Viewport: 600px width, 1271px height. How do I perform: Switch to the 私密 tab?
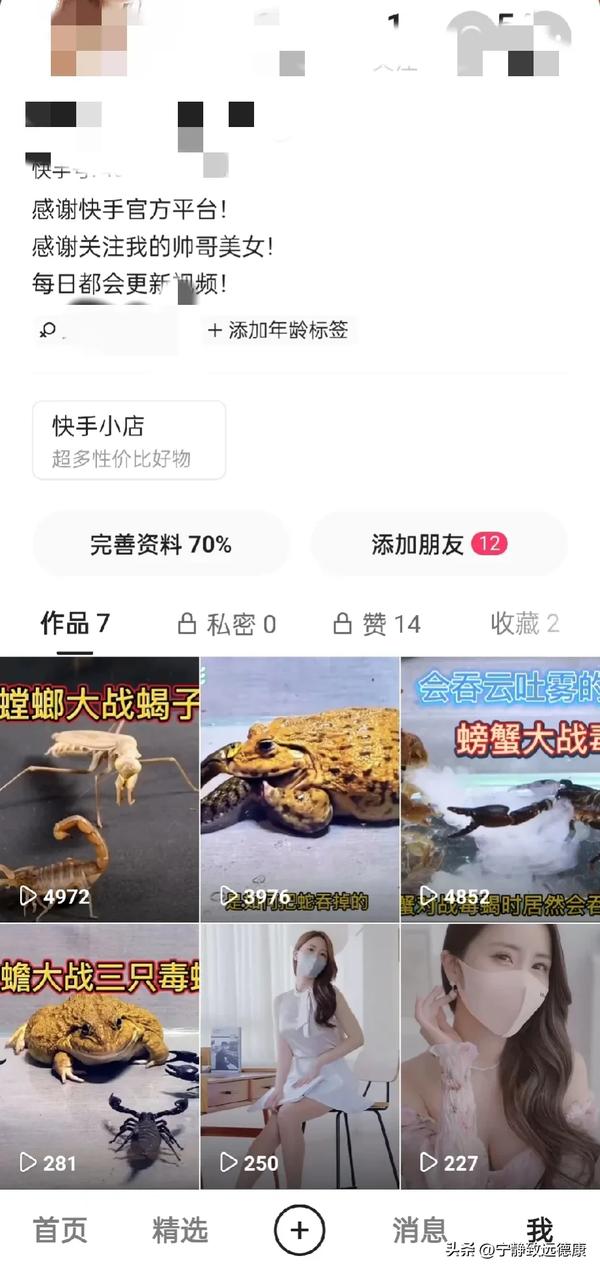(x=227, y=625)
